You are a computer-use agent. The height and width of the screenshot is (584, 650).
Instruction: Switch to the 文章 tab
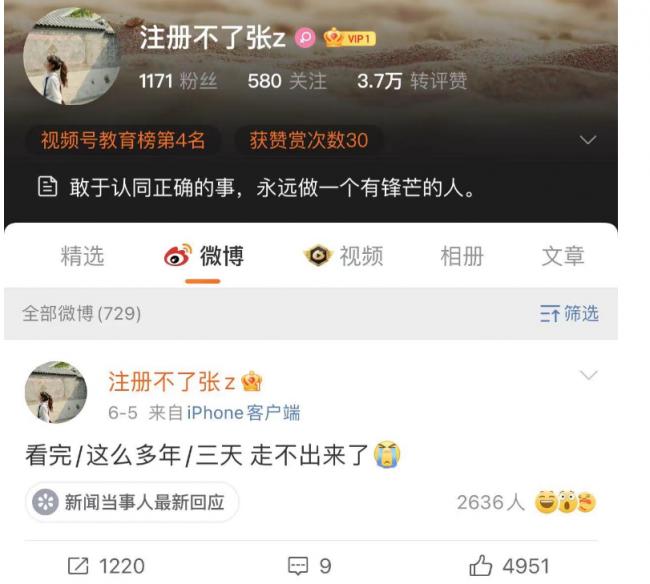click(562, 257)
